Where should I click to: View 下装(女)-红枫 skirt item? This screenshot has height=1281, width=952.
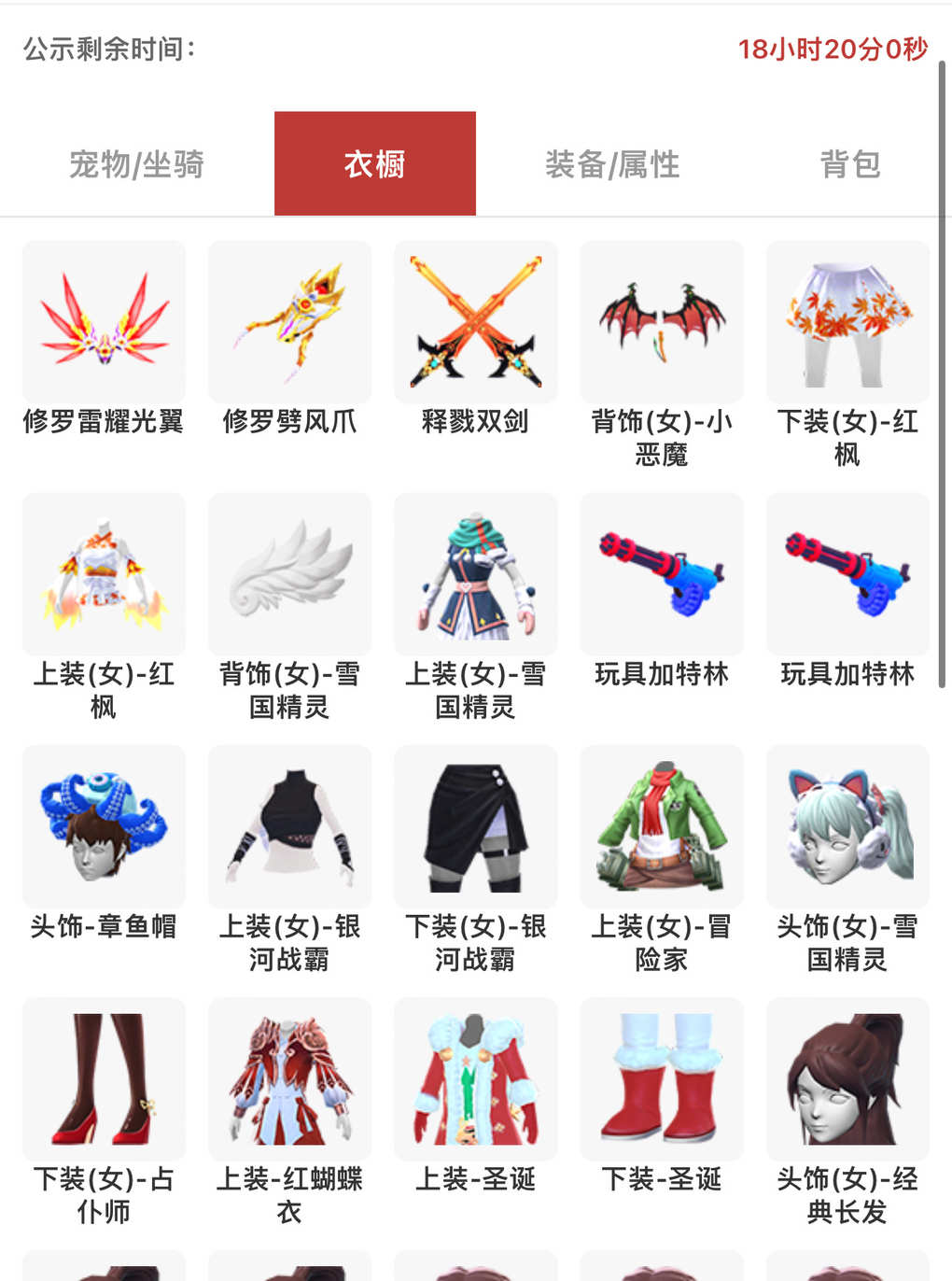[847, 323]
